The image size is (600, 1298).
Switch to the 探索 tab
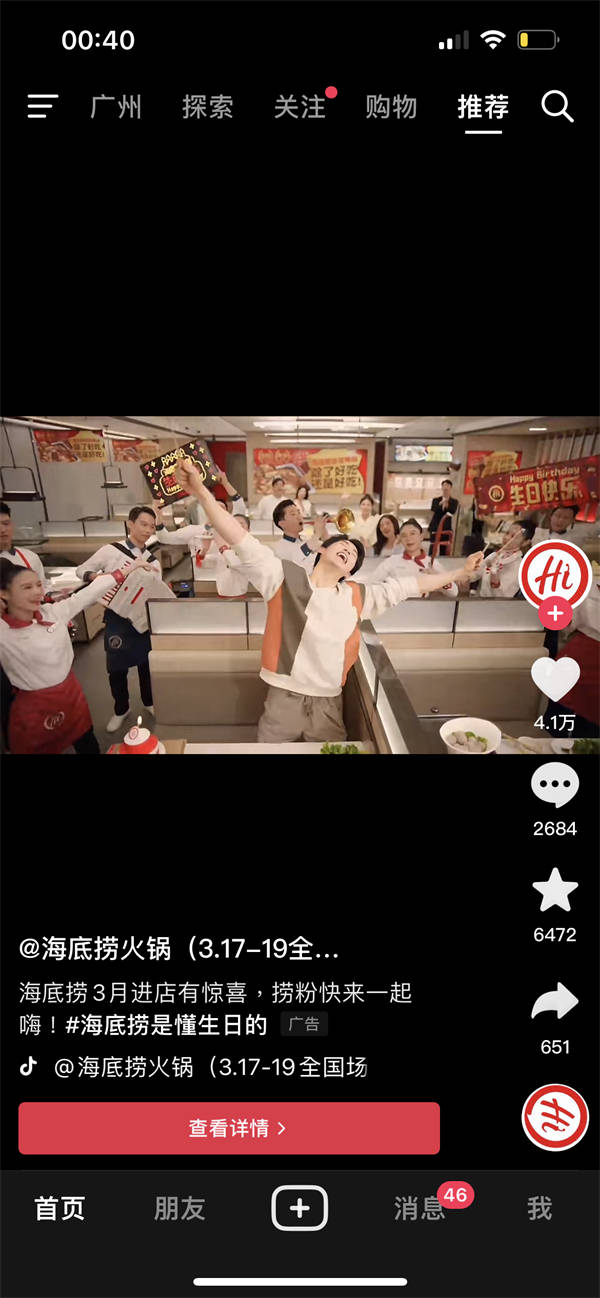coord(208,107)
